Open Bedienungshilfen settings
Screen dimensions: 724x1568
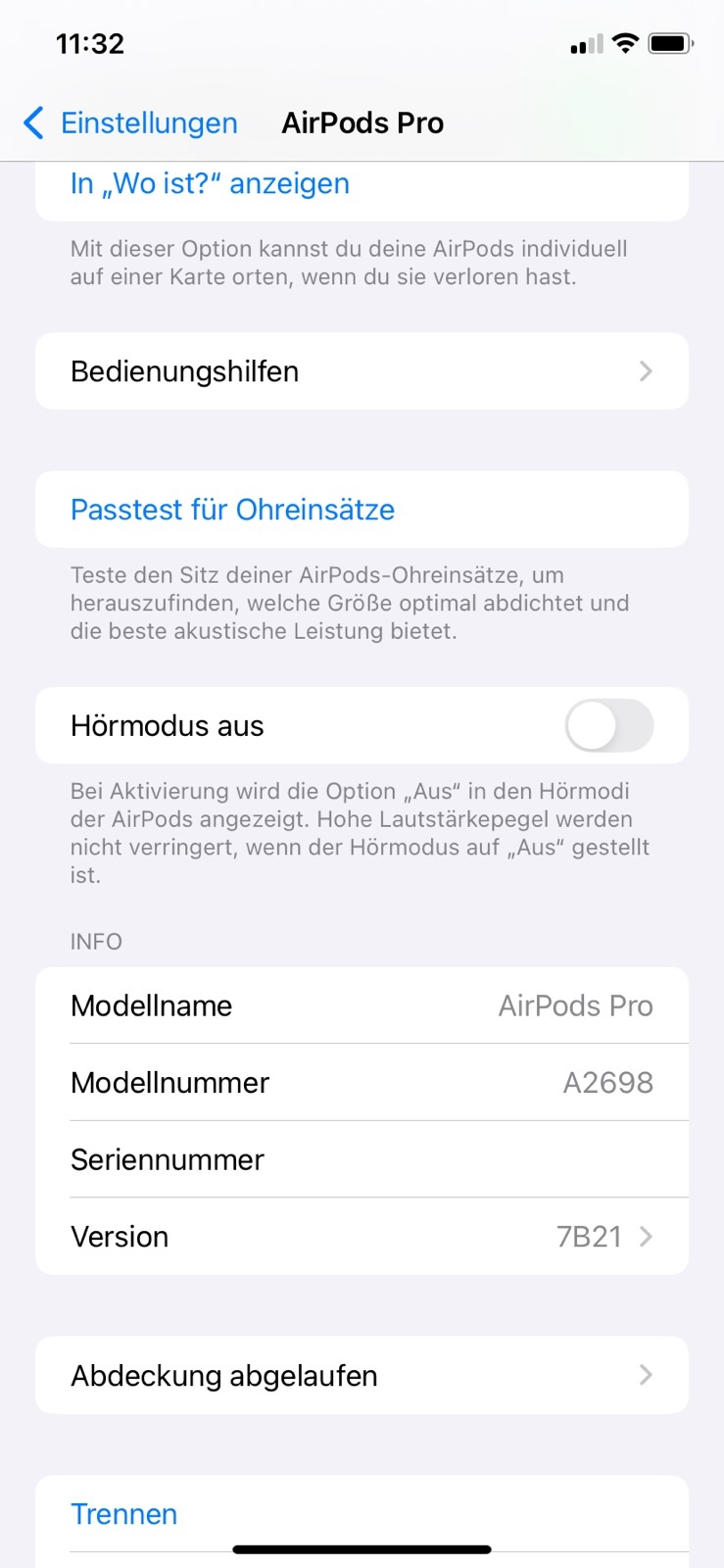pyautogui.click(x=361, y=371)
